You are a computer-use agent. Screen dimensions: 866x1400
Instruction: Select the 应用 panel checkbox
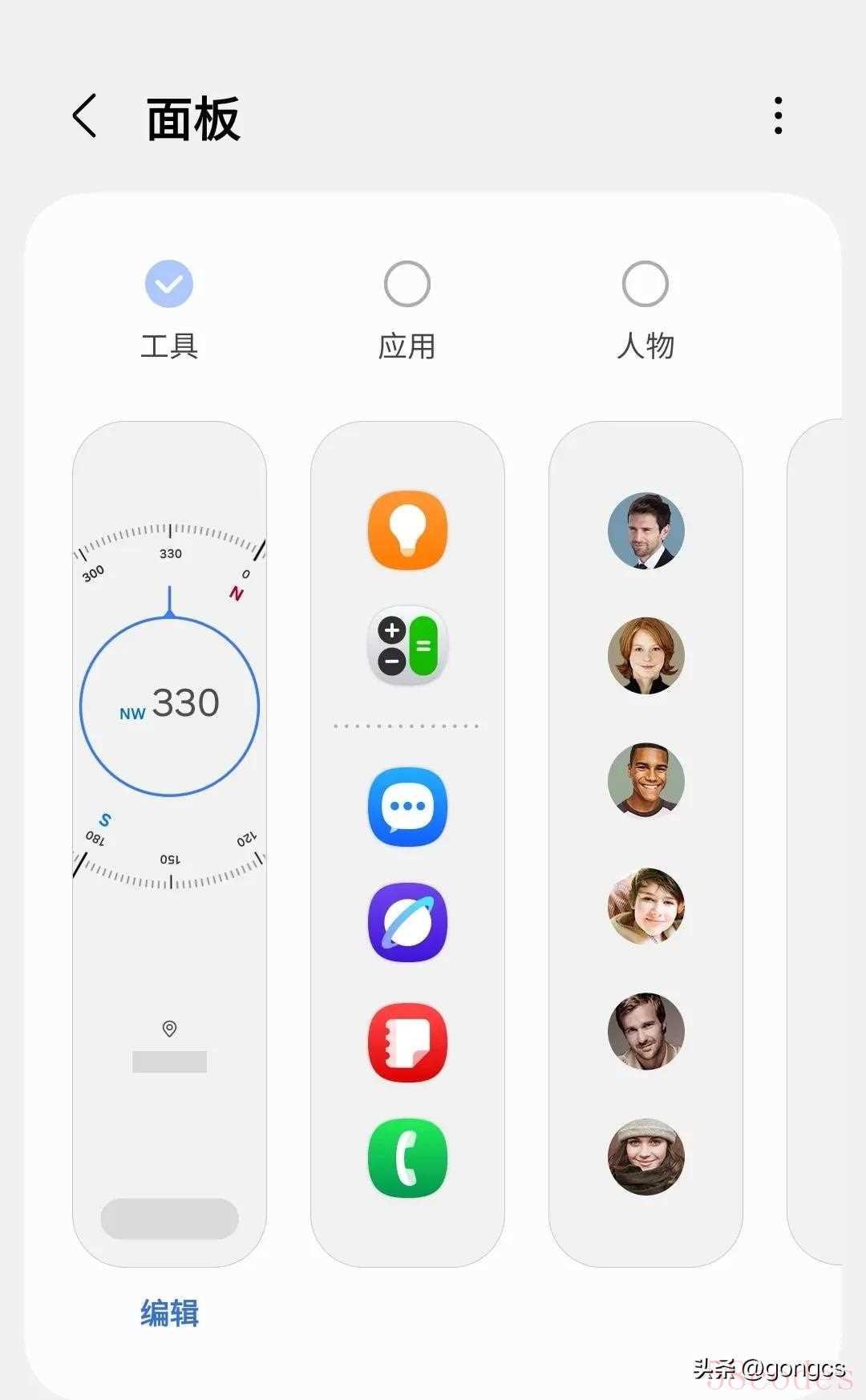click(x=407, y=284)
